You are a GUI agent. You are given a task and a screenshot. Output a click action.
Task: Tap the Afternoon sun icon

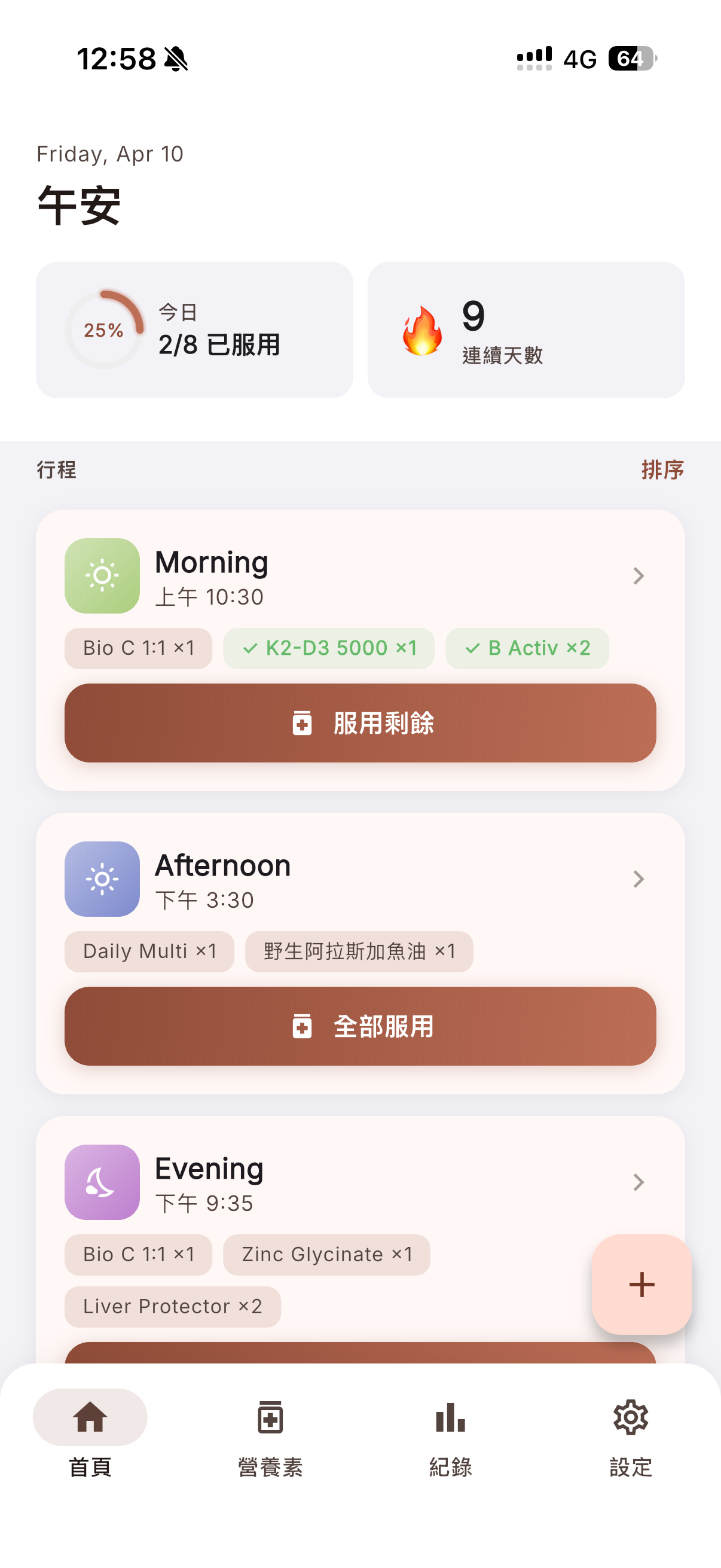click(x=102, y=880)
